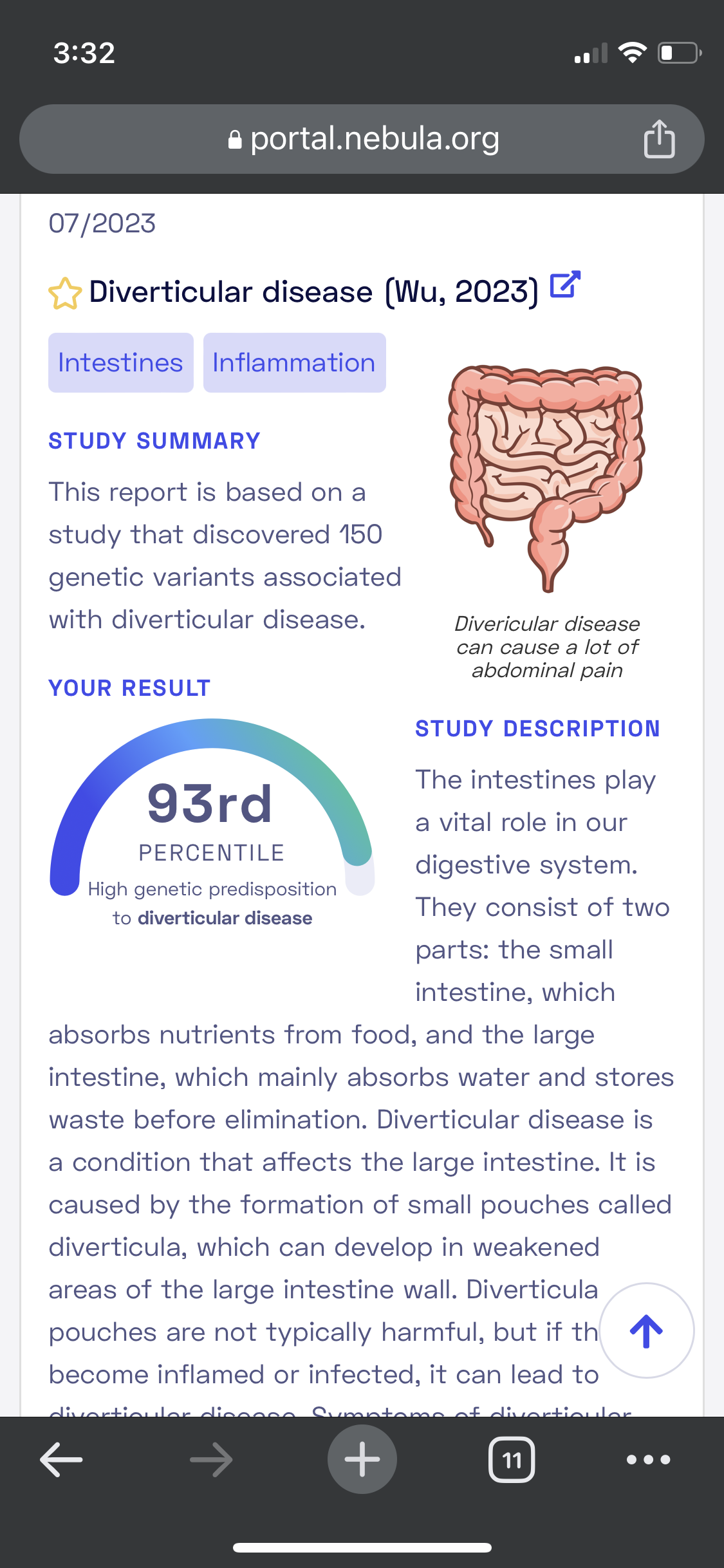The image size is (724, 1568).
Task: Share this page via share icon
Action: [659, 139]
